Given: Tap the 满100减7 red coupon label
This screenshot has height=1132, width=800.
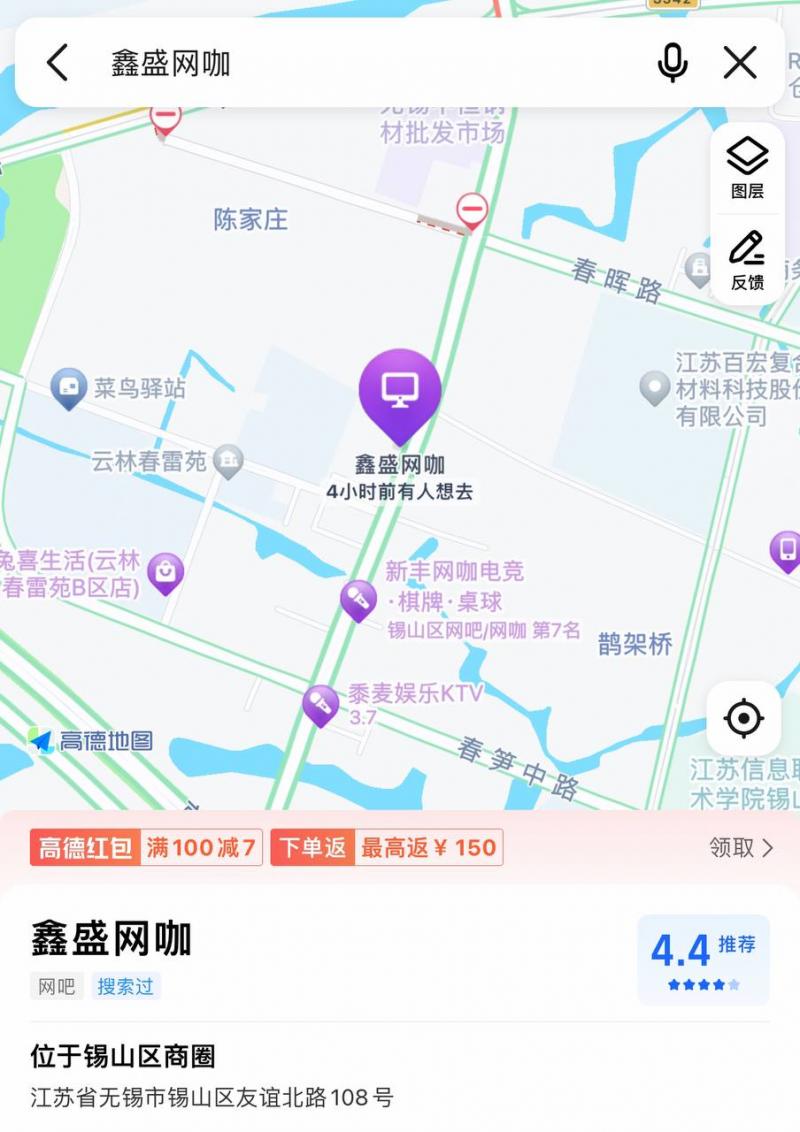Looking at the screenshot, I should [200, 848].
